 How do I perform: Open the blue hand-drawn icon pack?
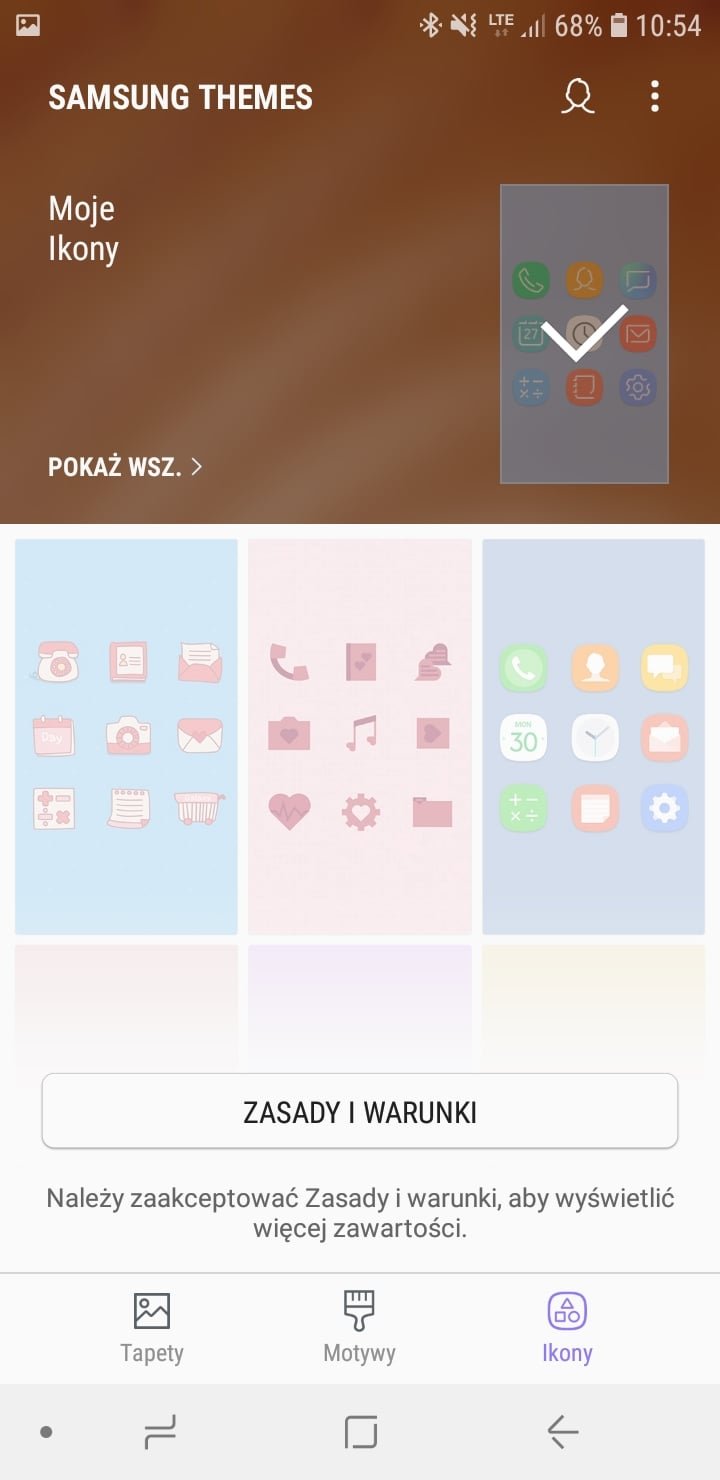(126, 737)
